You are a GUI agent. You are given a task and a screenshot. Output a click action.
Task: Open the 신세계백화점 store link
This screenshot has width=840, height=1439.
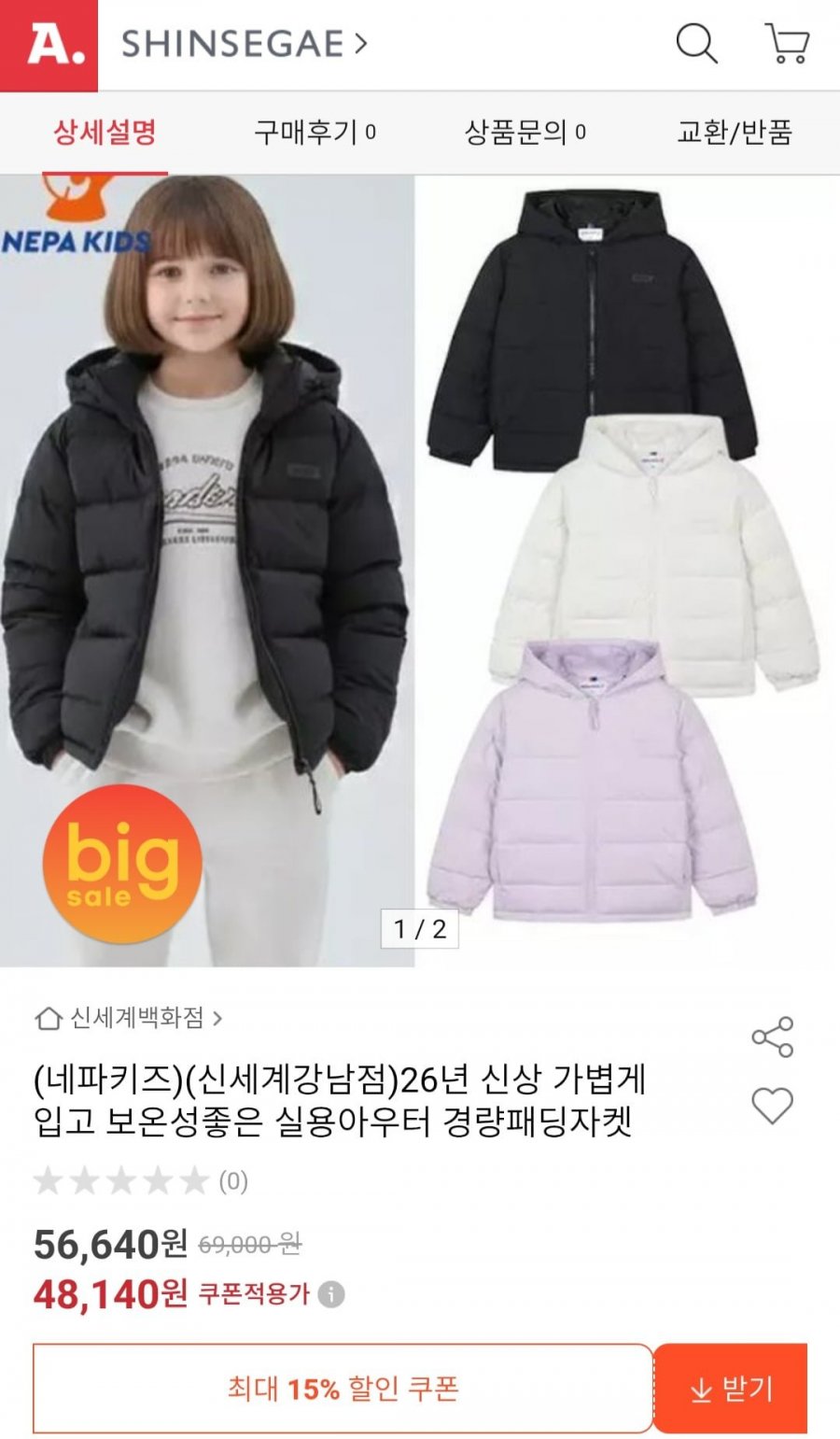[x=129, y=1018]
